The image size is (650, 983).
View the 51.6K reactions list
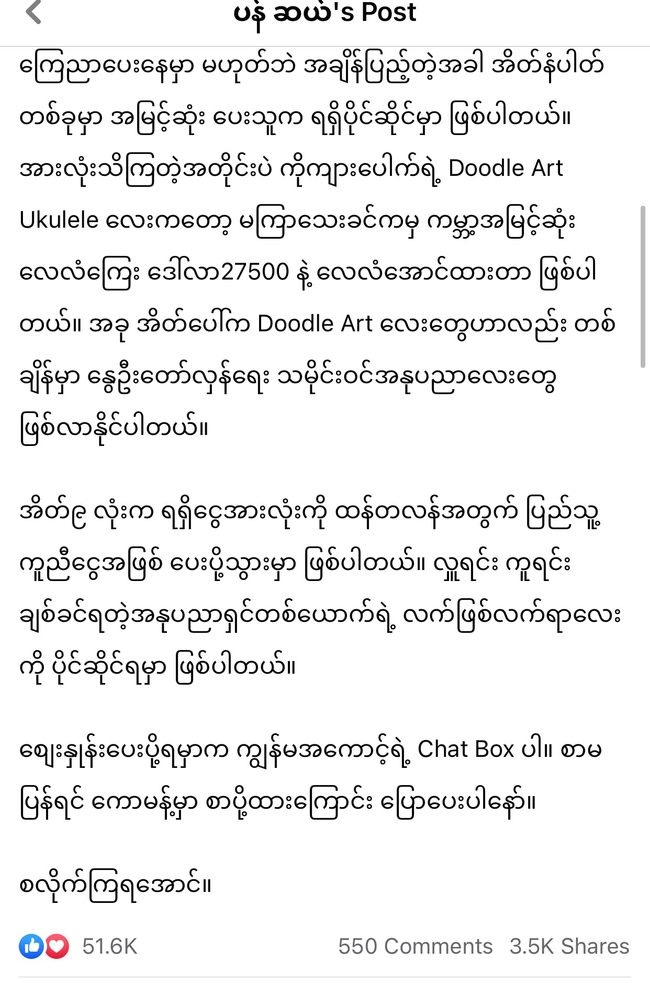click(80, 946)
